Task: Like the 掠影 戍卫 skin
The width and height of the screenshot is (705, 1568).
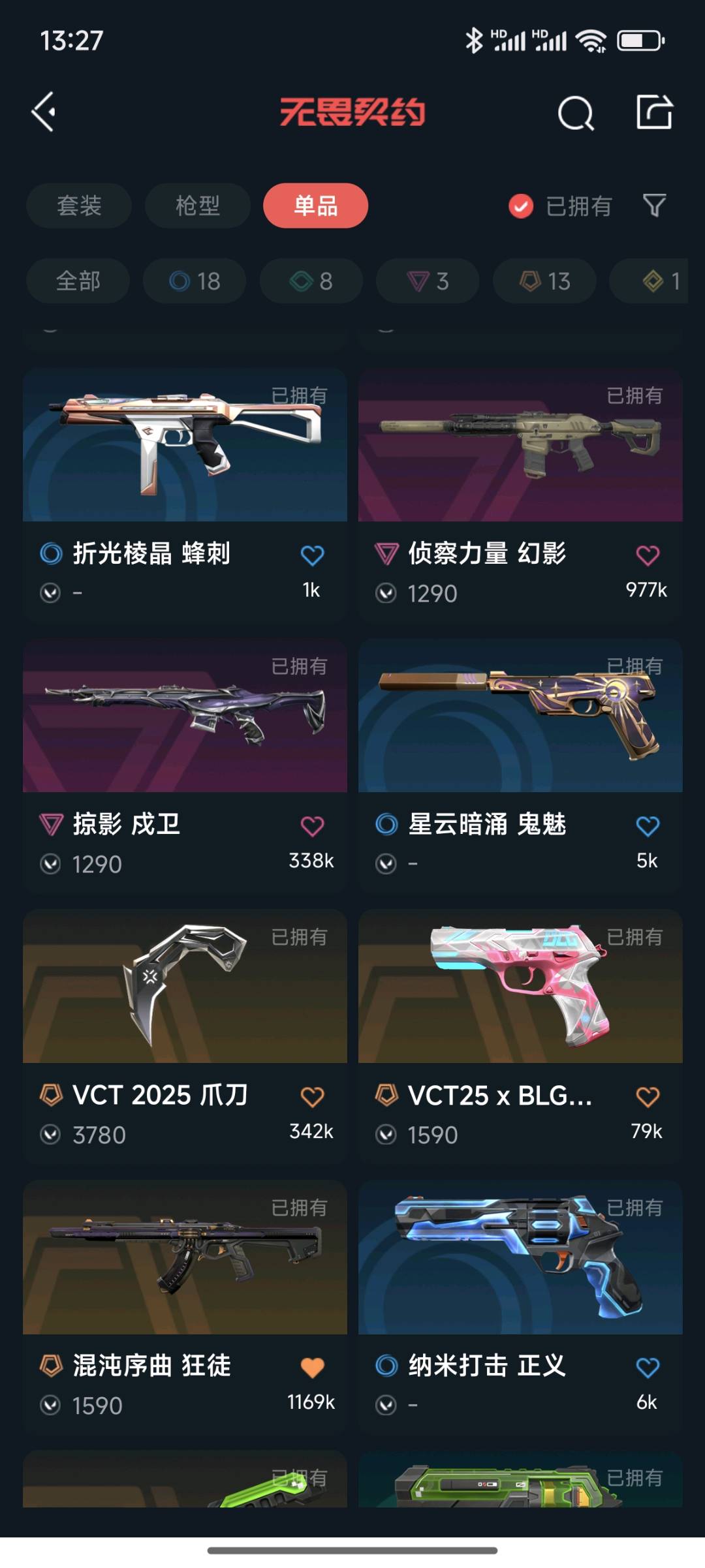Action: [312, 826]
